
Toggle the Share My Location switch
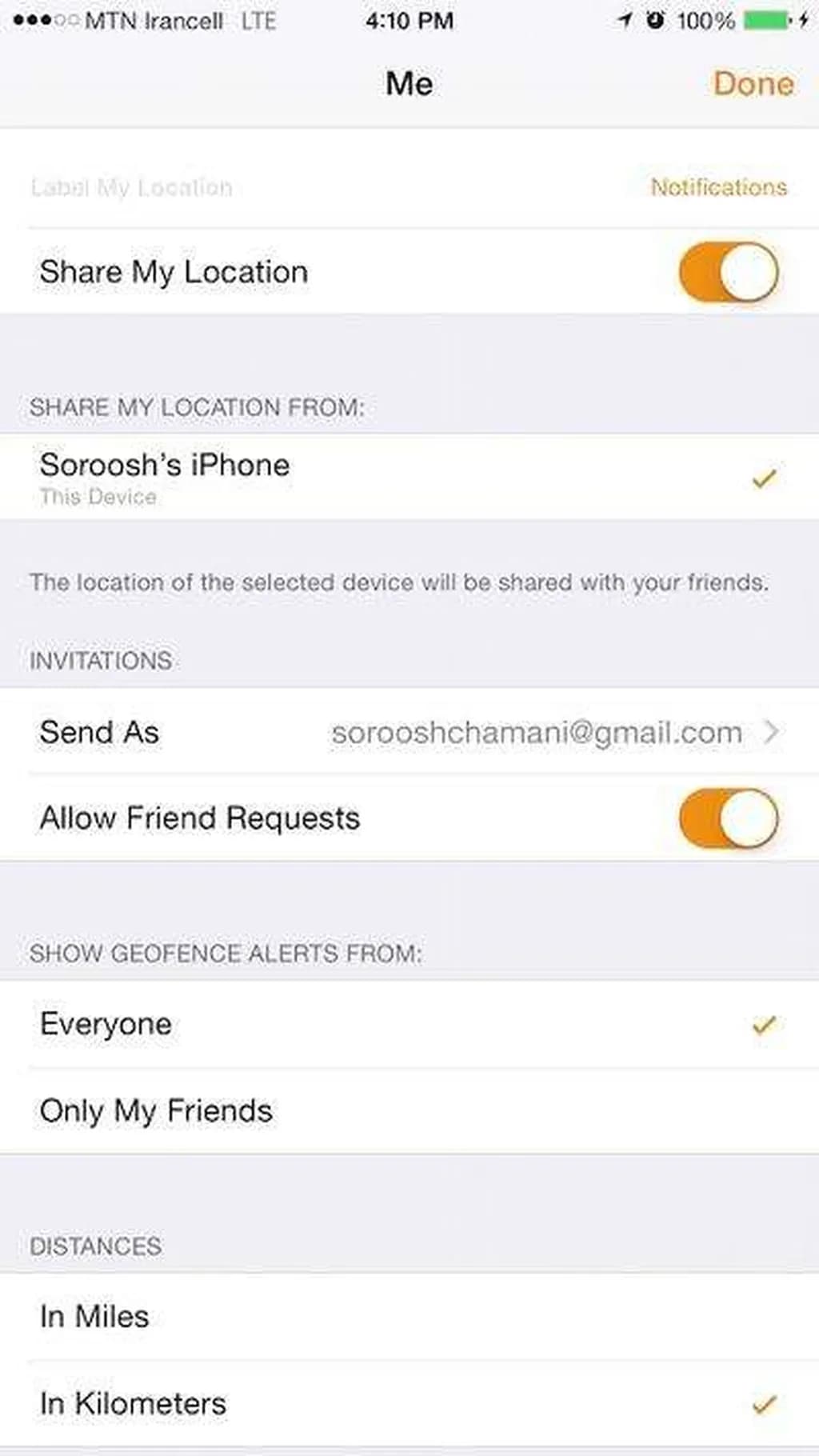(x=728, y=272)
